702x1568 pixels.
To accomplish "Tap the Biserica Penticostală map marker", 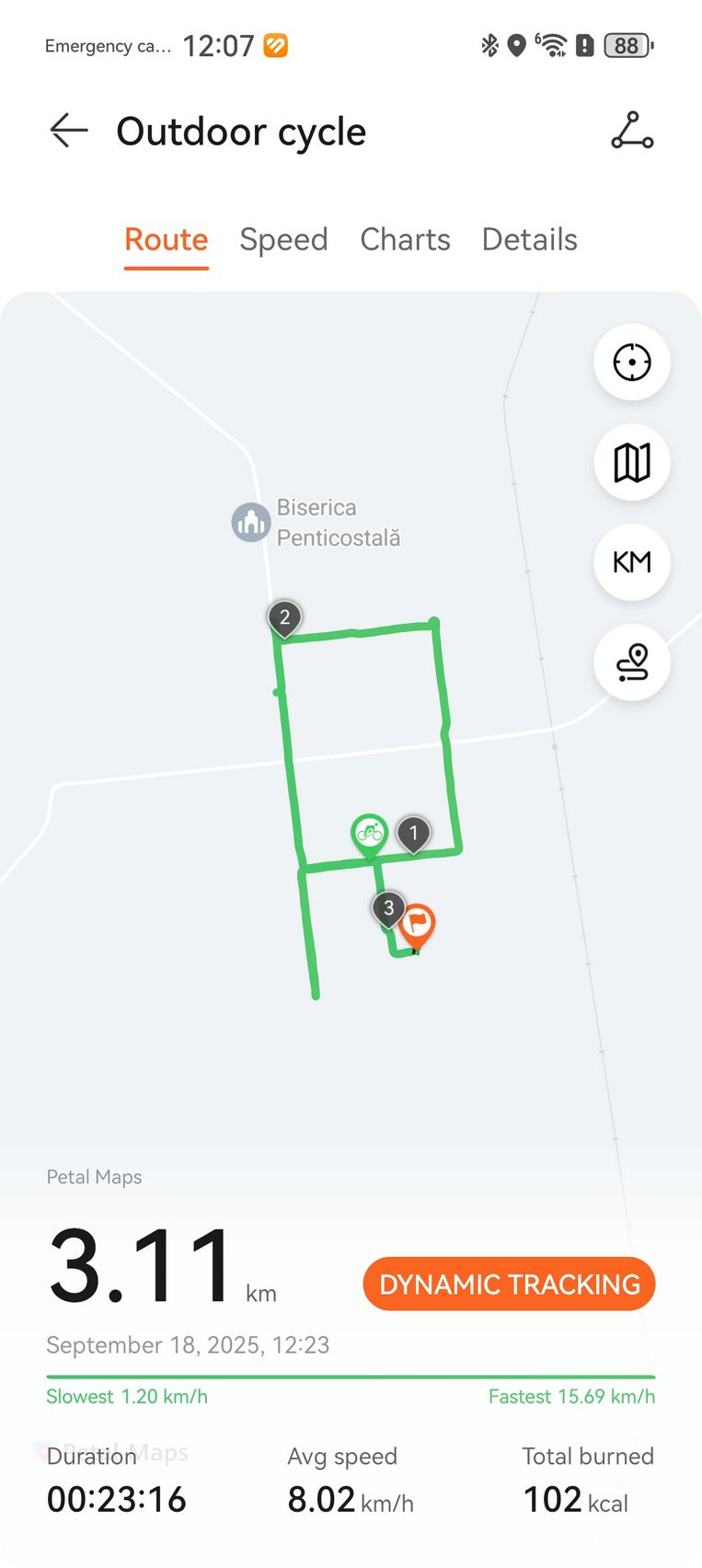I will tap(250, 523).
